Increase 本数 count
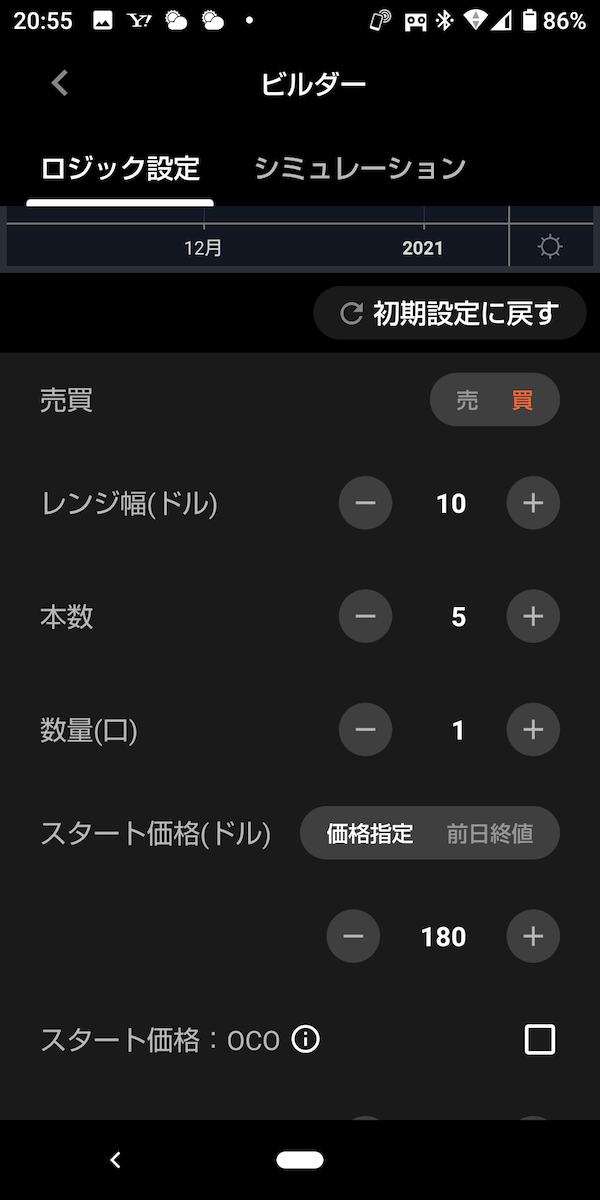 click(533, 616)
